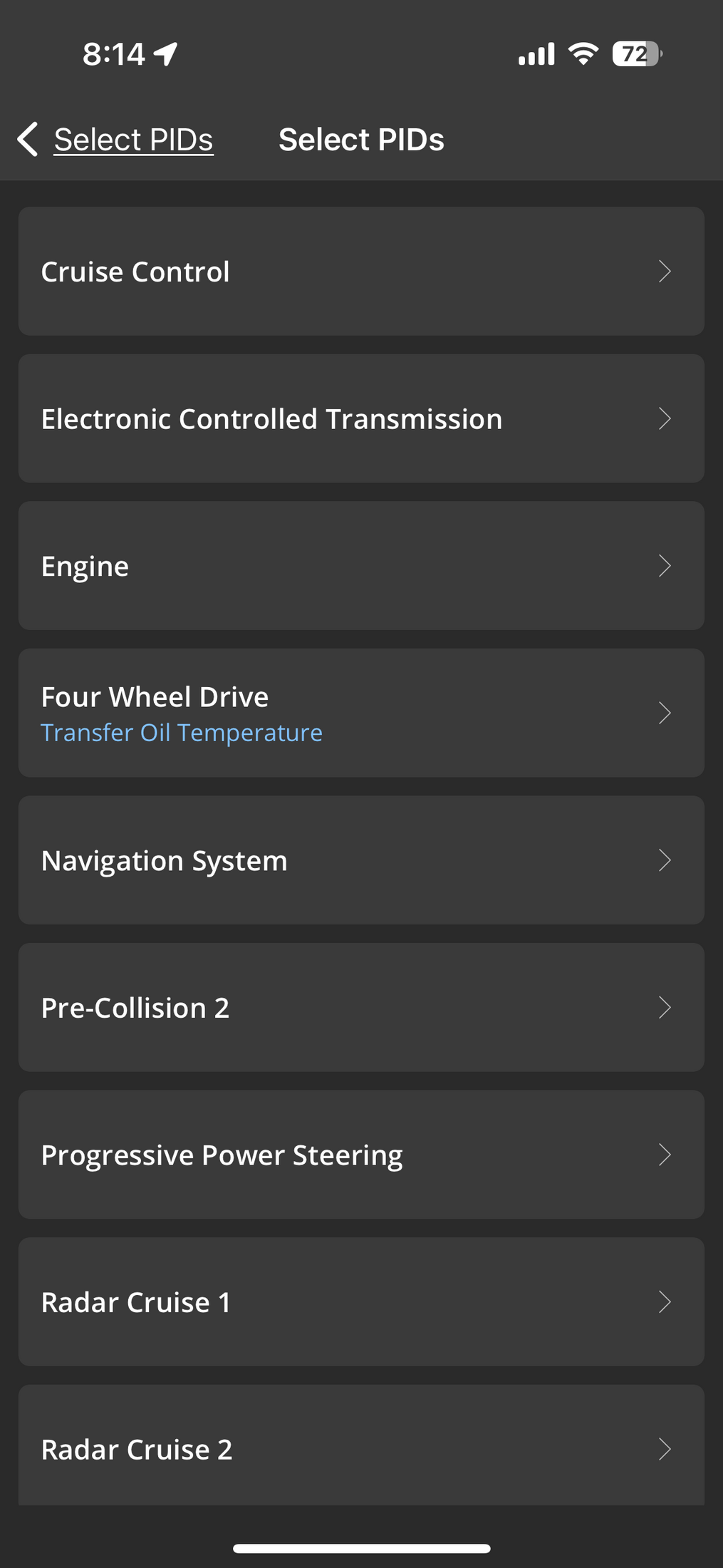Tap the Radar Cruise 2 row
The image size is (723, 1568).
tap(361, 1445)
